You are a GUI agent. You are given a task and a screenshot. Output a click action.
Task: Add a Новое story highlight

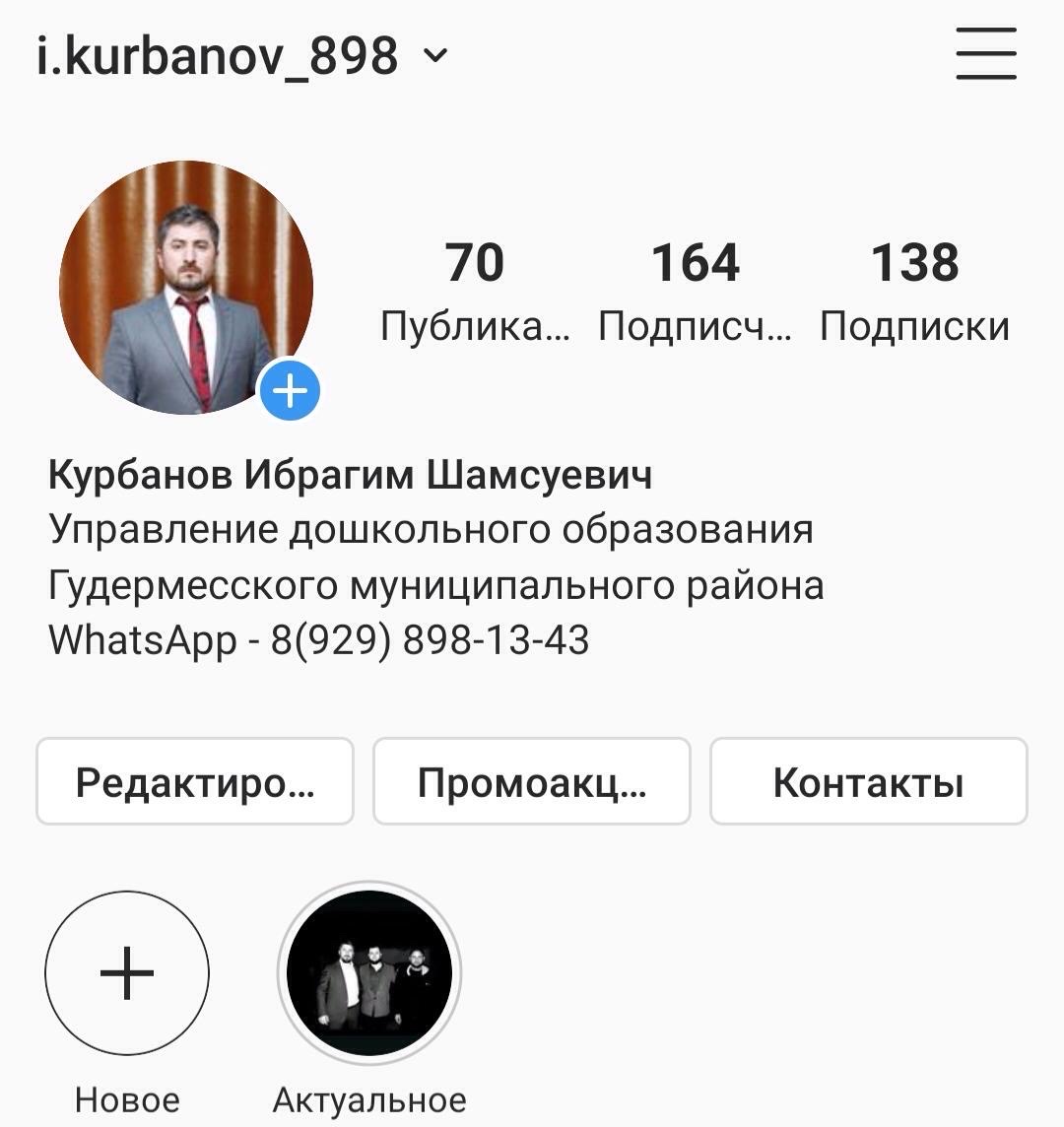127,973
